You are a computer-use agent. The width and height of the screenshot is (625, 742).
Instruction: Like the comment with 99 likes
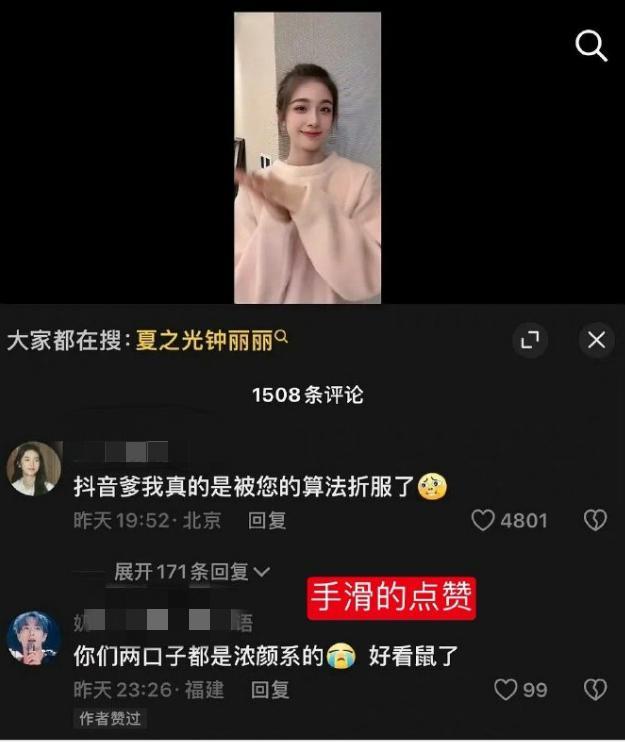507,689
